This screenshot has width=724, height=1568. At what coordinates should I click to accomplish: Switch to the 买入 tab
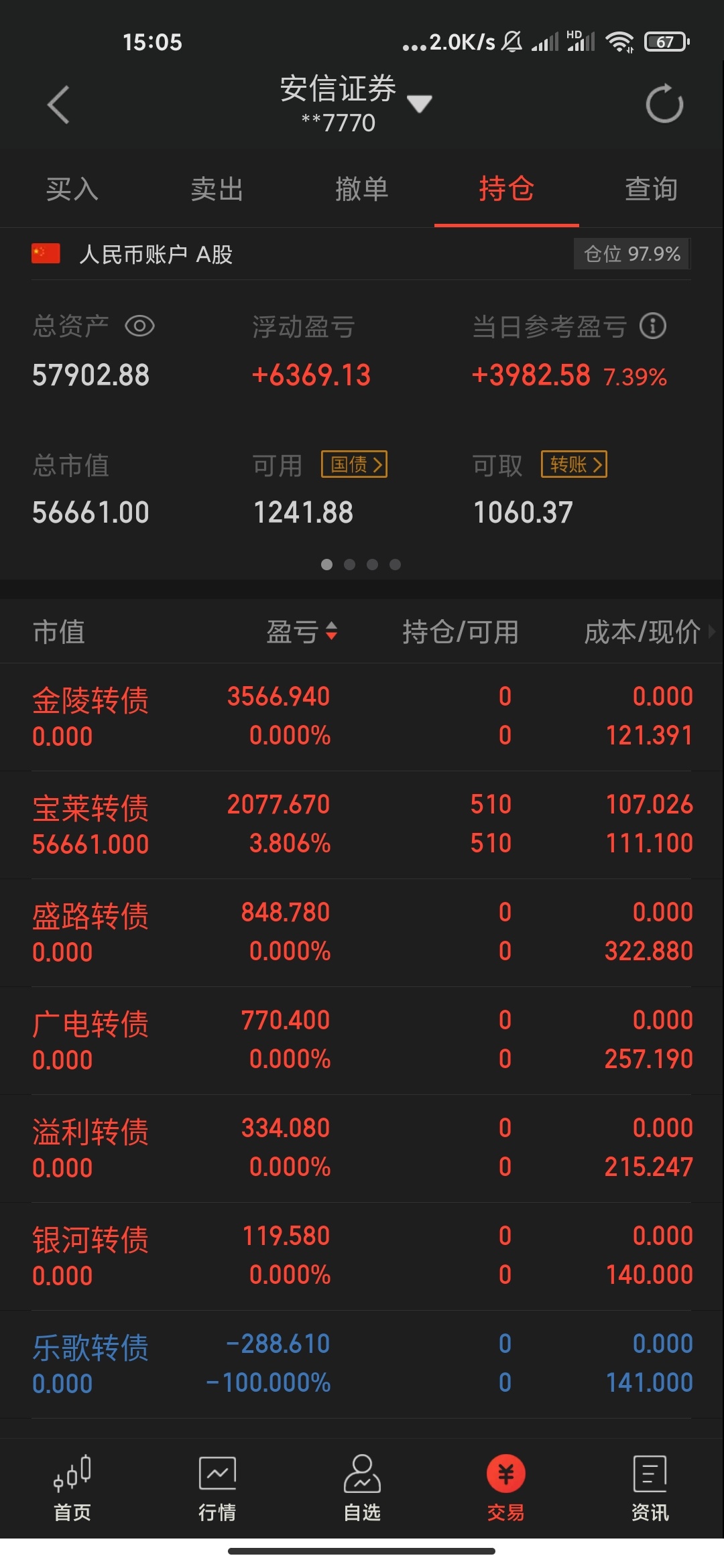[72, 189]
